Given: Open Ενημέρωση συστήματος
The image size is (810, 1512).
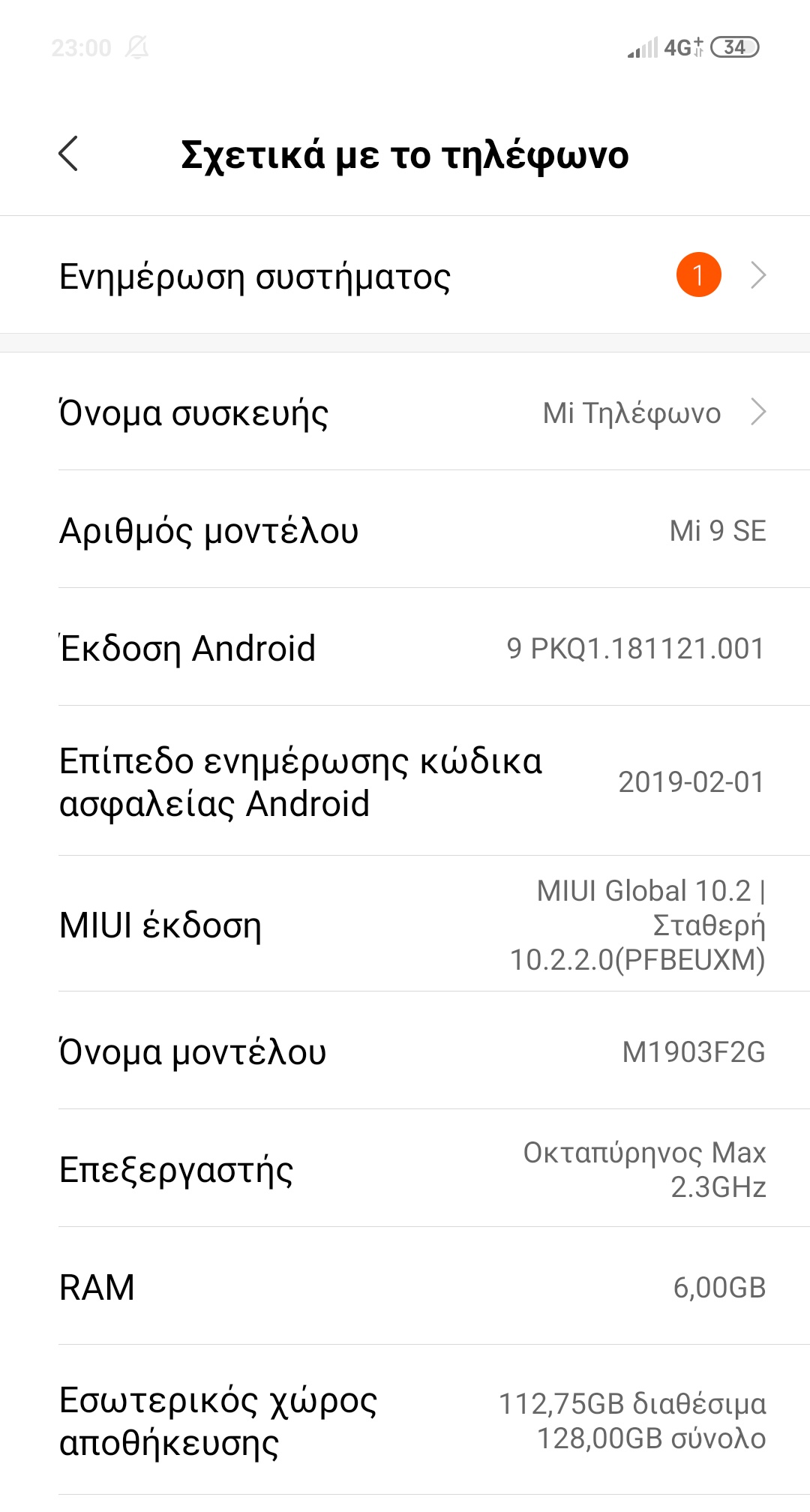Looking at the screenshot, I should click(405, 276).
